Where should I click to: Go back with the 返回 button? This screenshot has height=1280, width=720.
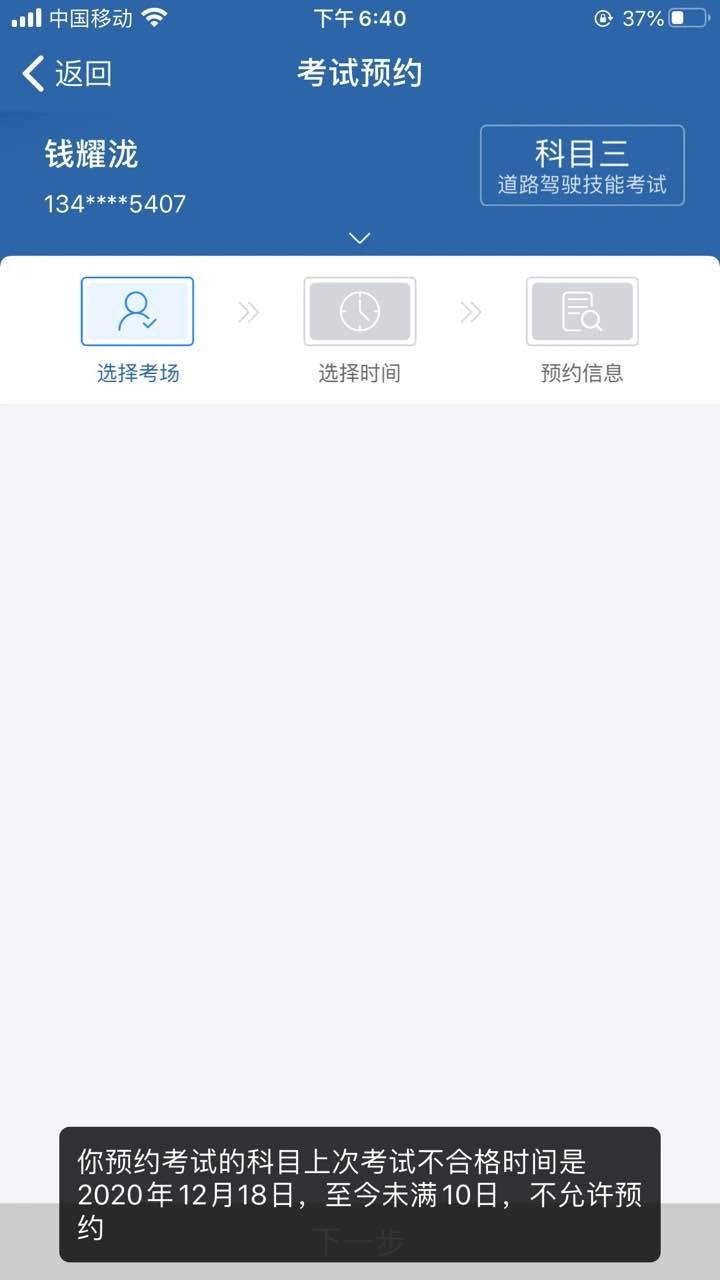(x=66, y=74)
